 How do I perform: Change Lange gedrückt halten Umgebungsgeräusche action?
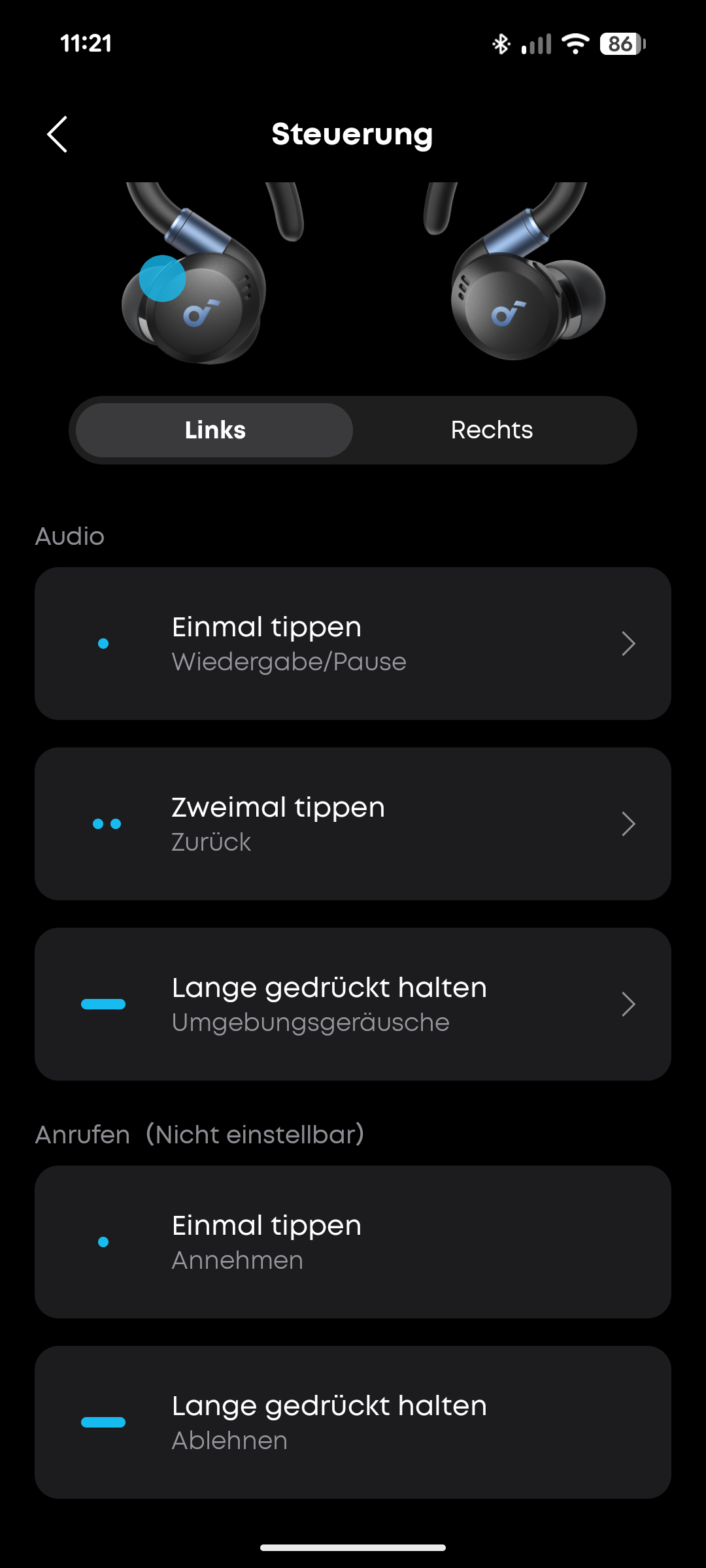pos(353,1004)
